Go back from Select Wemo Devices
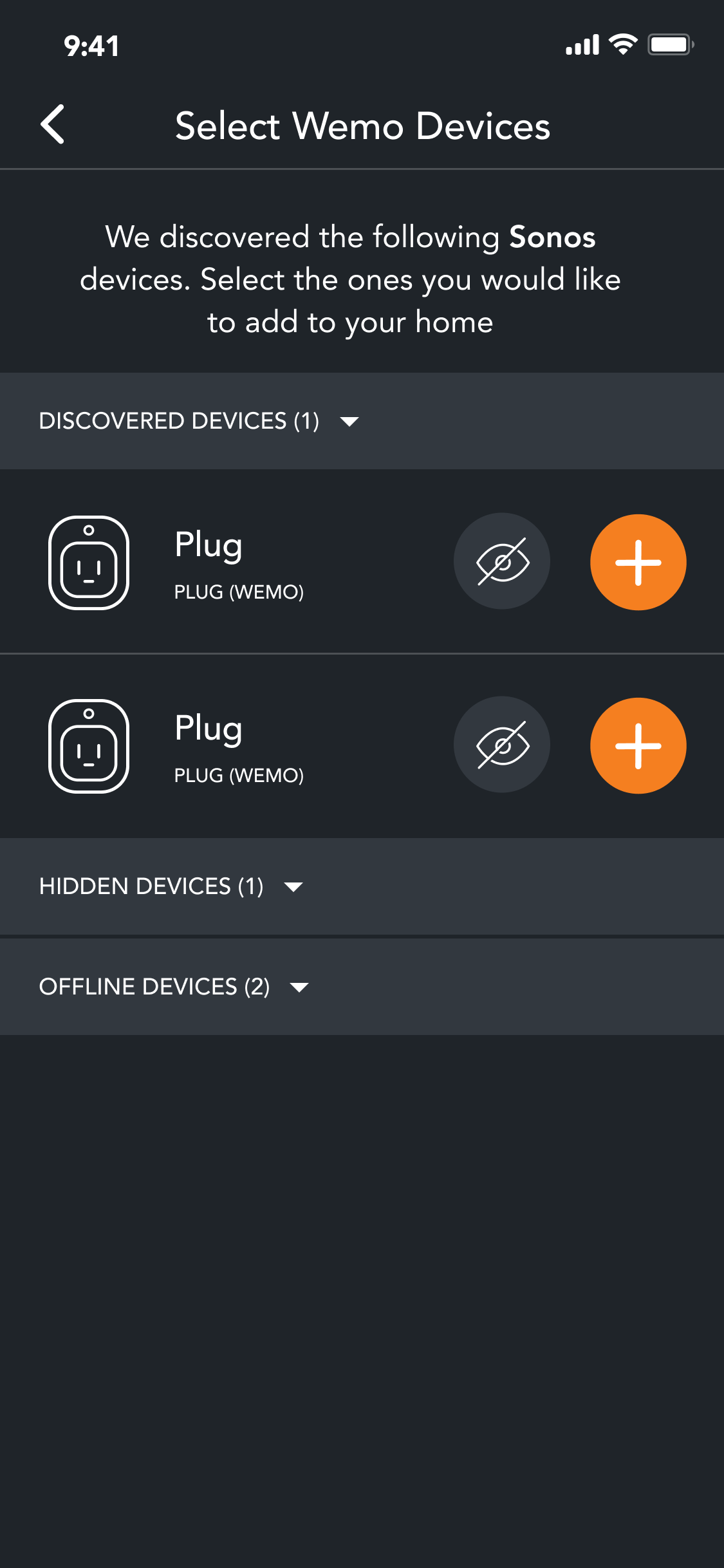Screen dimensions: 724x1568 pos(52,124)
